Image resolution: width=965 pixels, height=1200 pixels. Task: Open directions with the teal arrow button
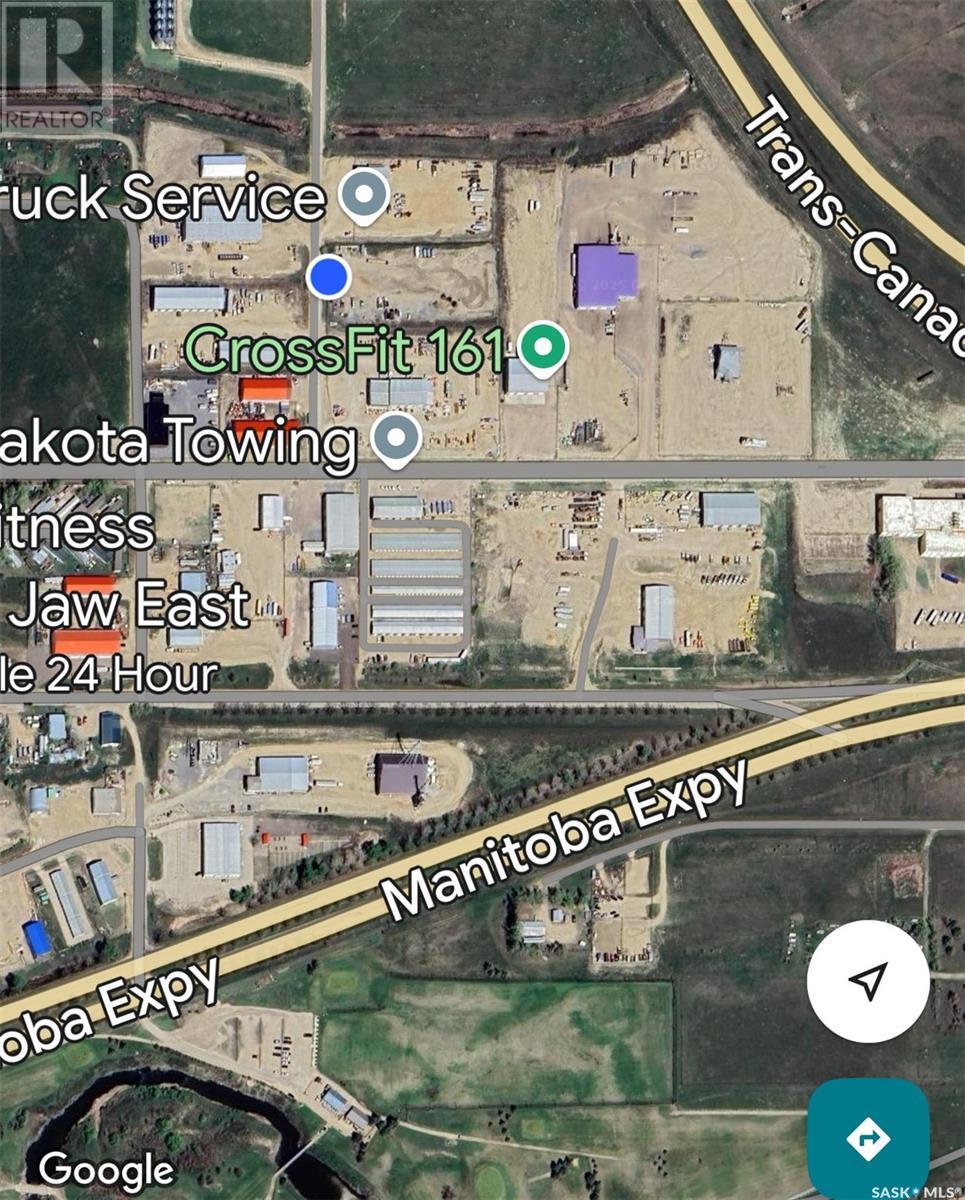pyautogui.click(x=868, y=1138)
